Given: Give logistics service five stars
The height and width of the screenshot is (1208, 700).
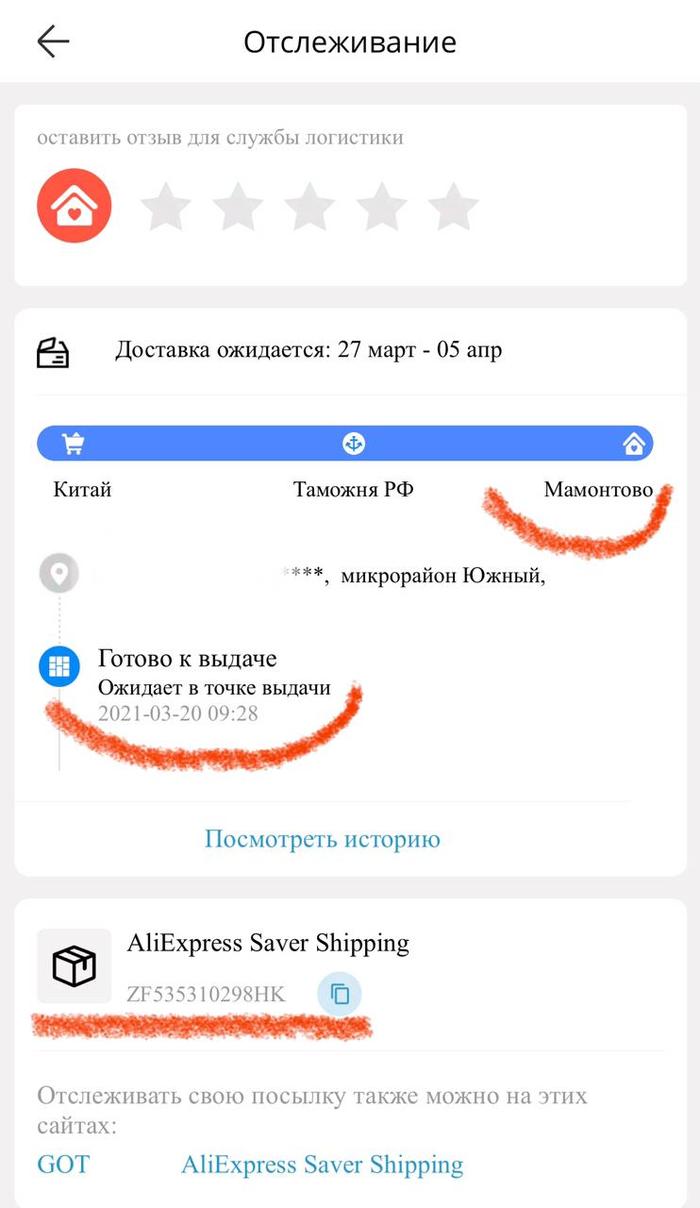Looking at the screenshot, I should click(453, 208).
